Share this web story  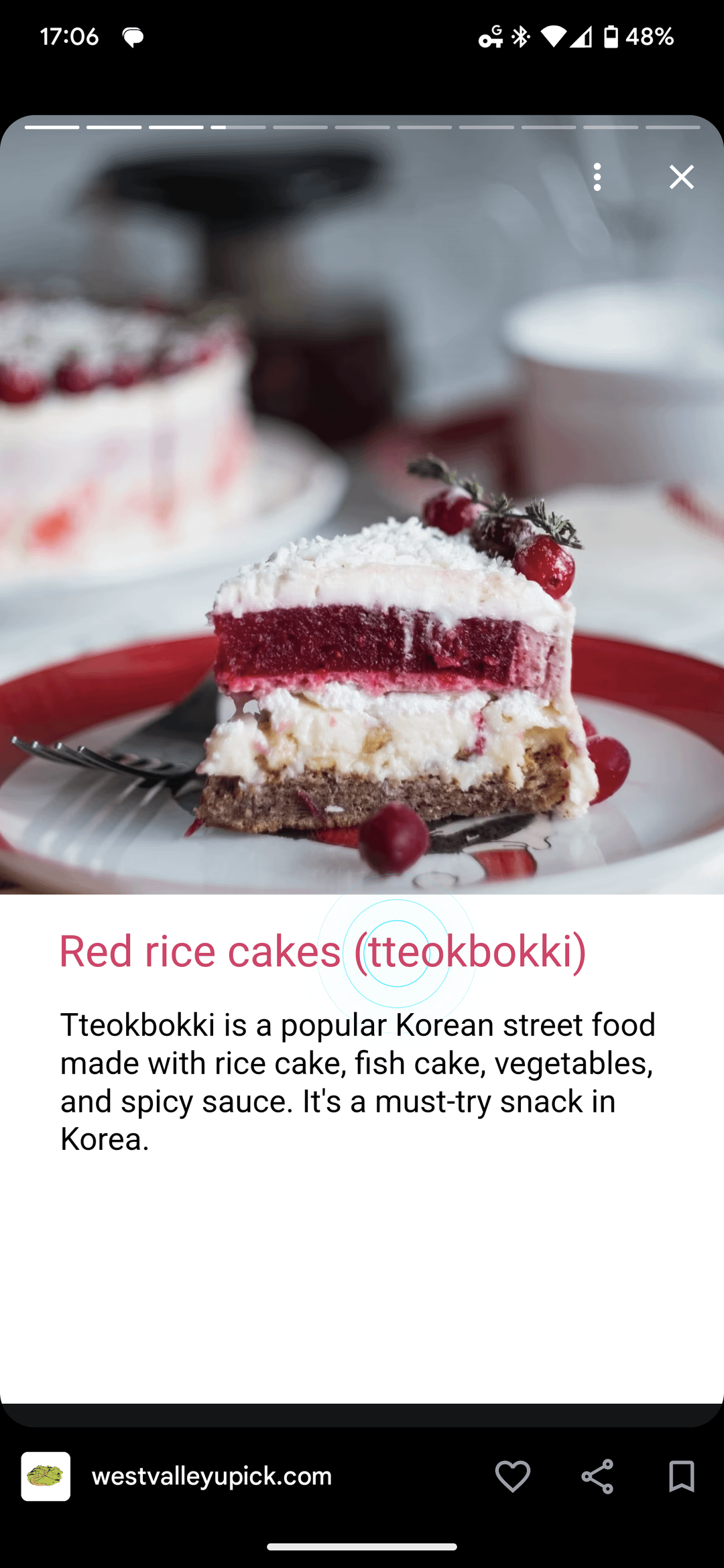pos(597,1476)
